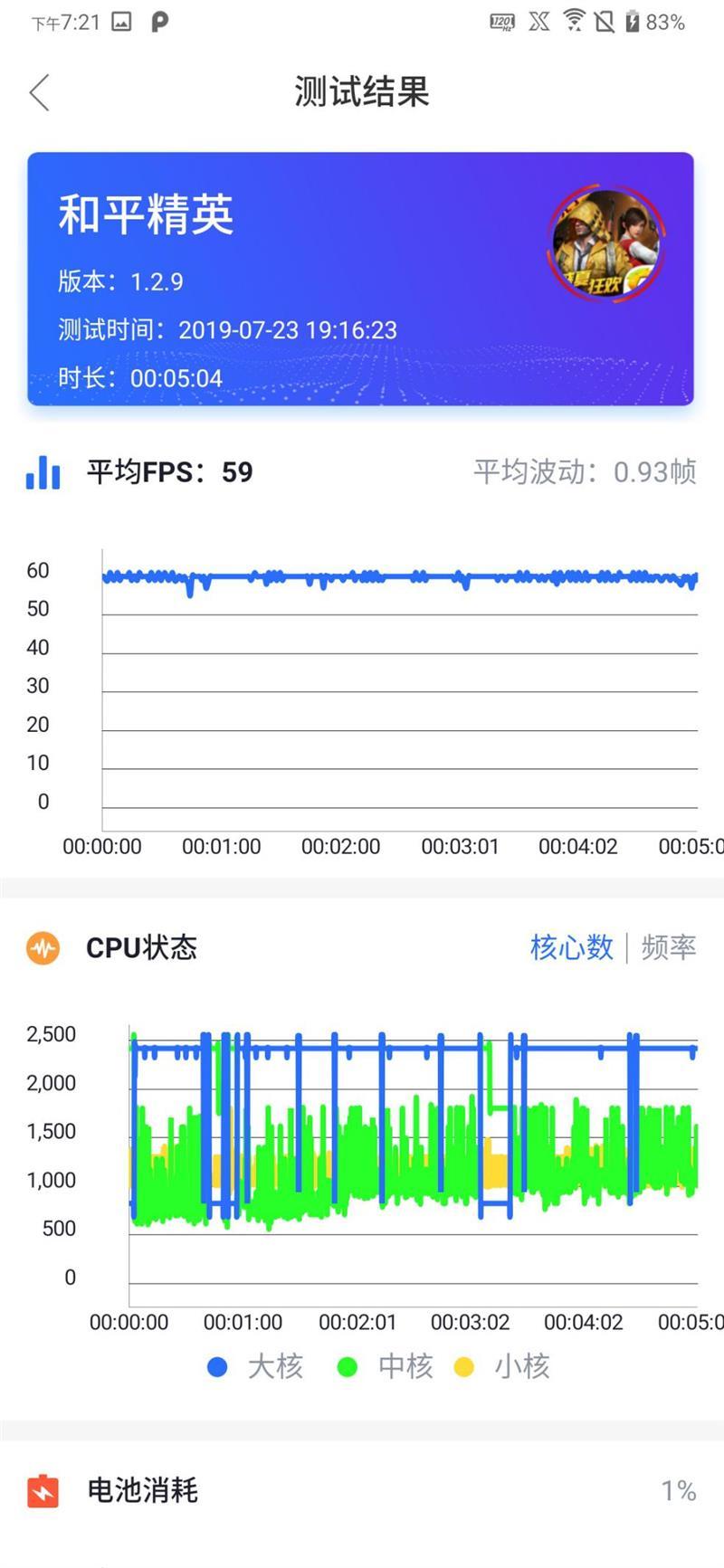724x1568 pixels.
Task: Toggle the 中核 series in CPU chart
Action: click(x=386, y=1366)
